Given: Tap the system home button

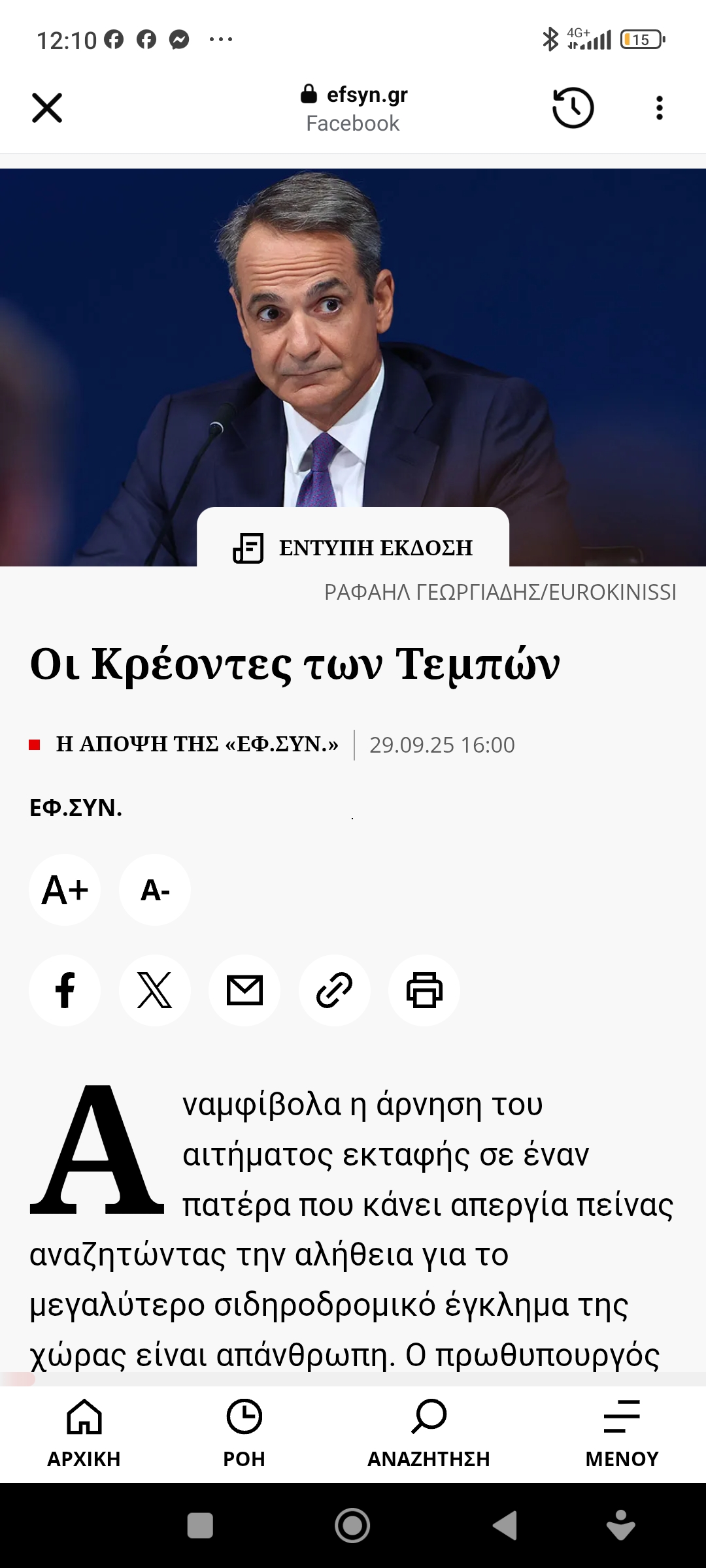Looking at the screenshot, I should 352,1526.
